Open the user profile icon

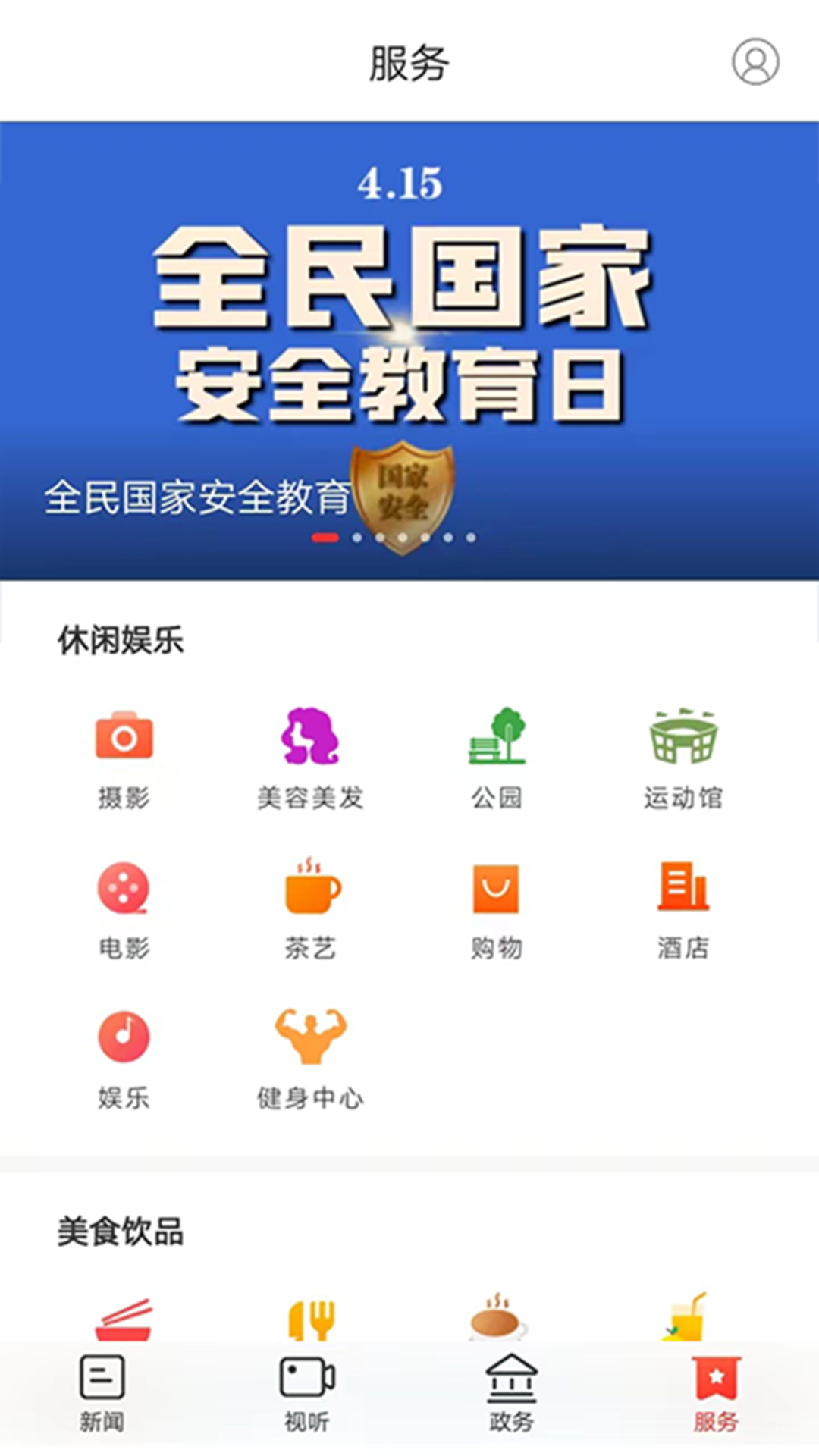pyautogui.click(x=755, y=62)
